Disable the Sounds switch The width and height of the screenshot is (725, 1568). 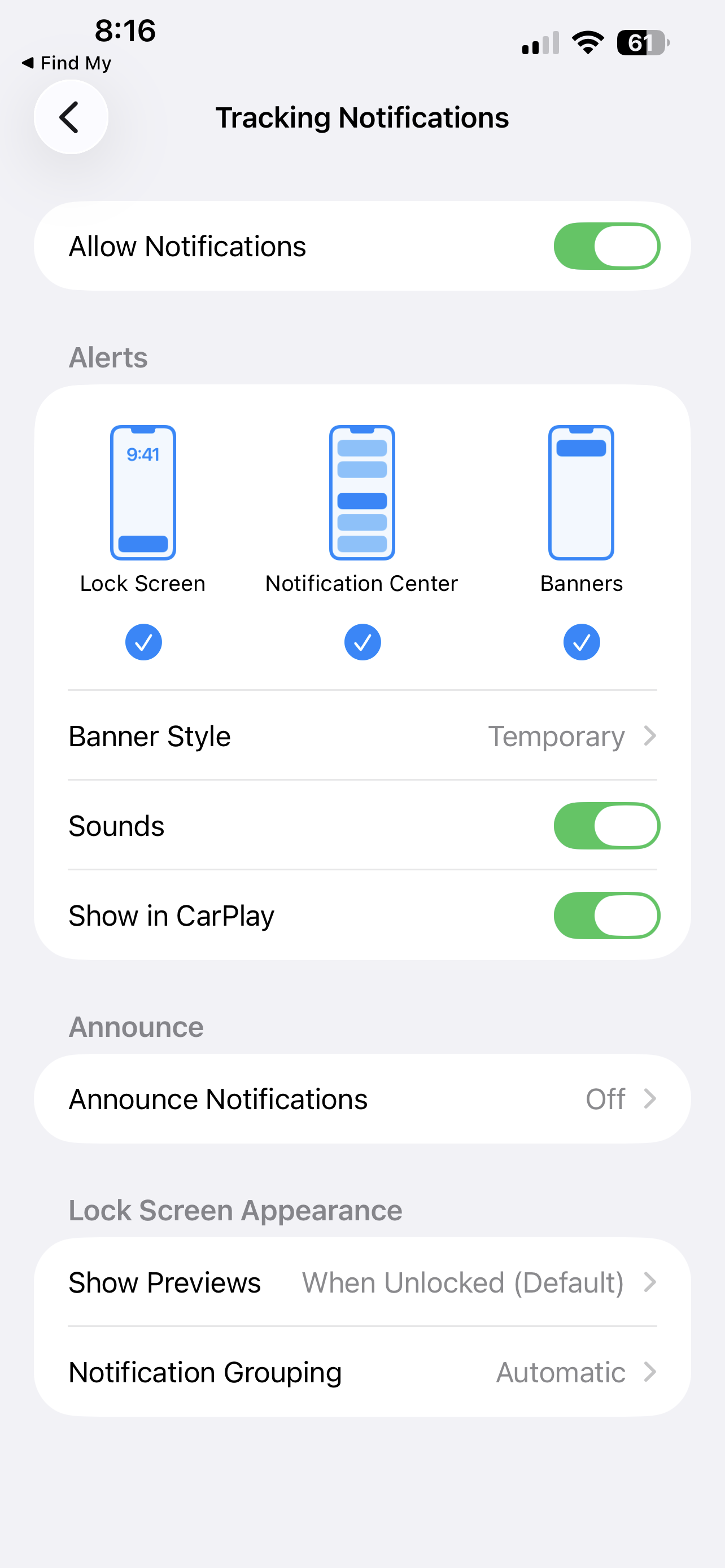[x=606, y=825]
